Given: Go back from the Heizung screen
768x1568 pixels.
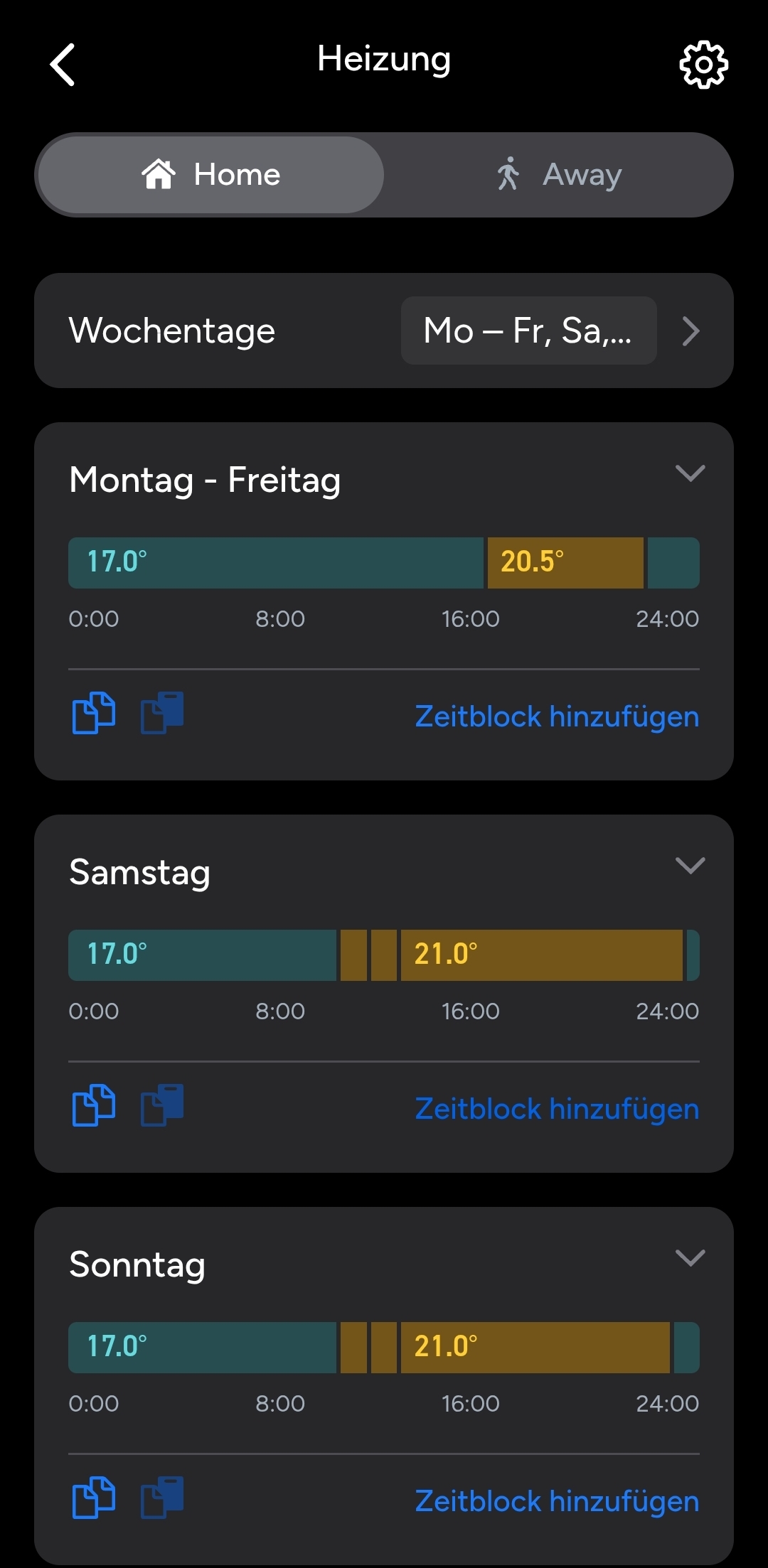Looking at the screenshot, I should tap(63, 65).
